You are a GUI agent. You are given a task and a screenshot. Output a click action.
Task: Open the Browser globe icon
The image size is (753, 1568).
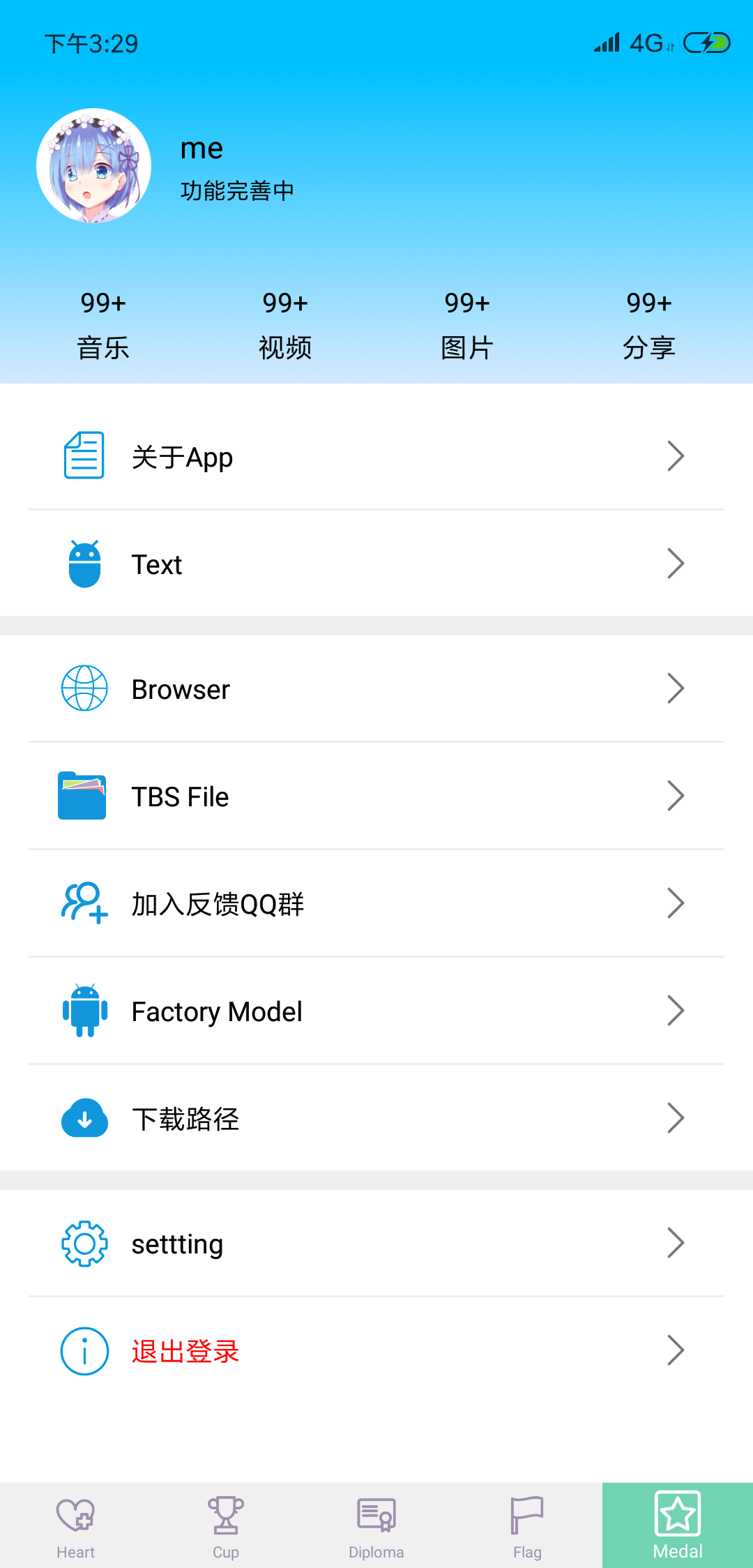[84, 688]
